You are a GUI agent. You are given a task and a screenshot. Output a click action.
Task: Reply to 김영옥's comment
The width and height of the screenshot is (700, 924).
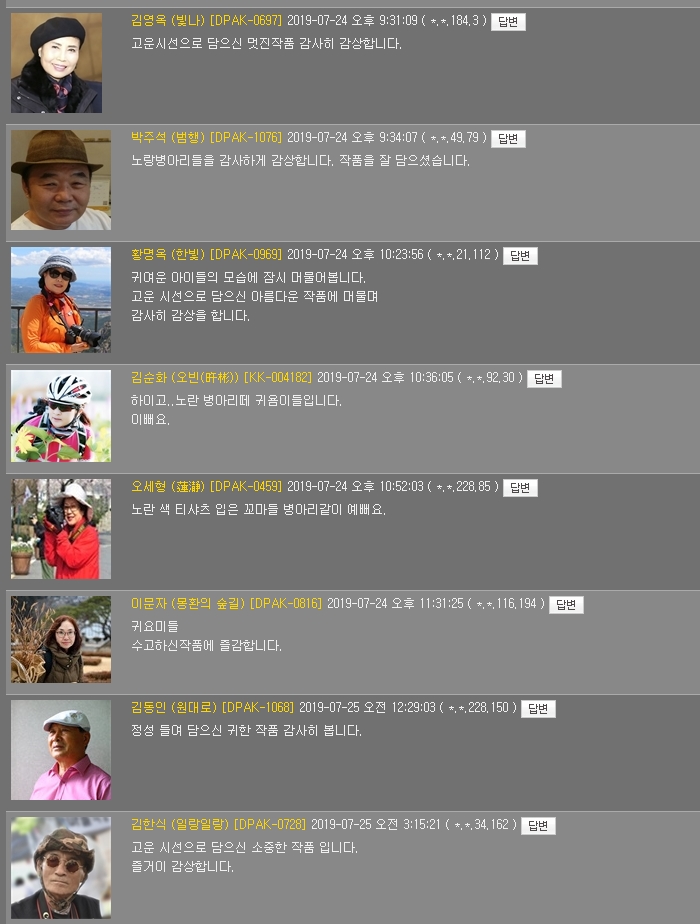tap(508, 22)
